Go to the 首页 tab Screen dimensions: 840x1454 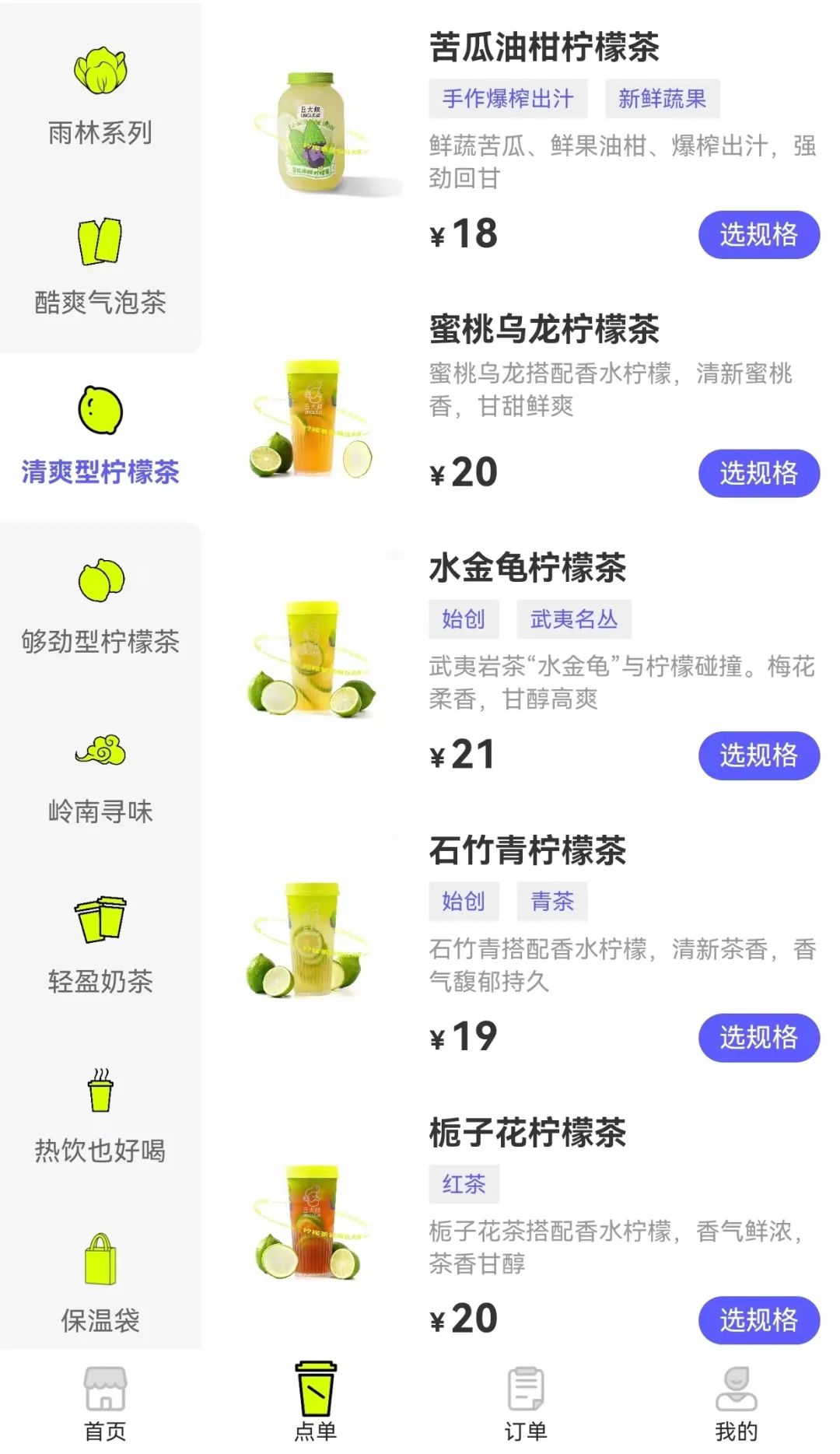tap(105, 1403)
